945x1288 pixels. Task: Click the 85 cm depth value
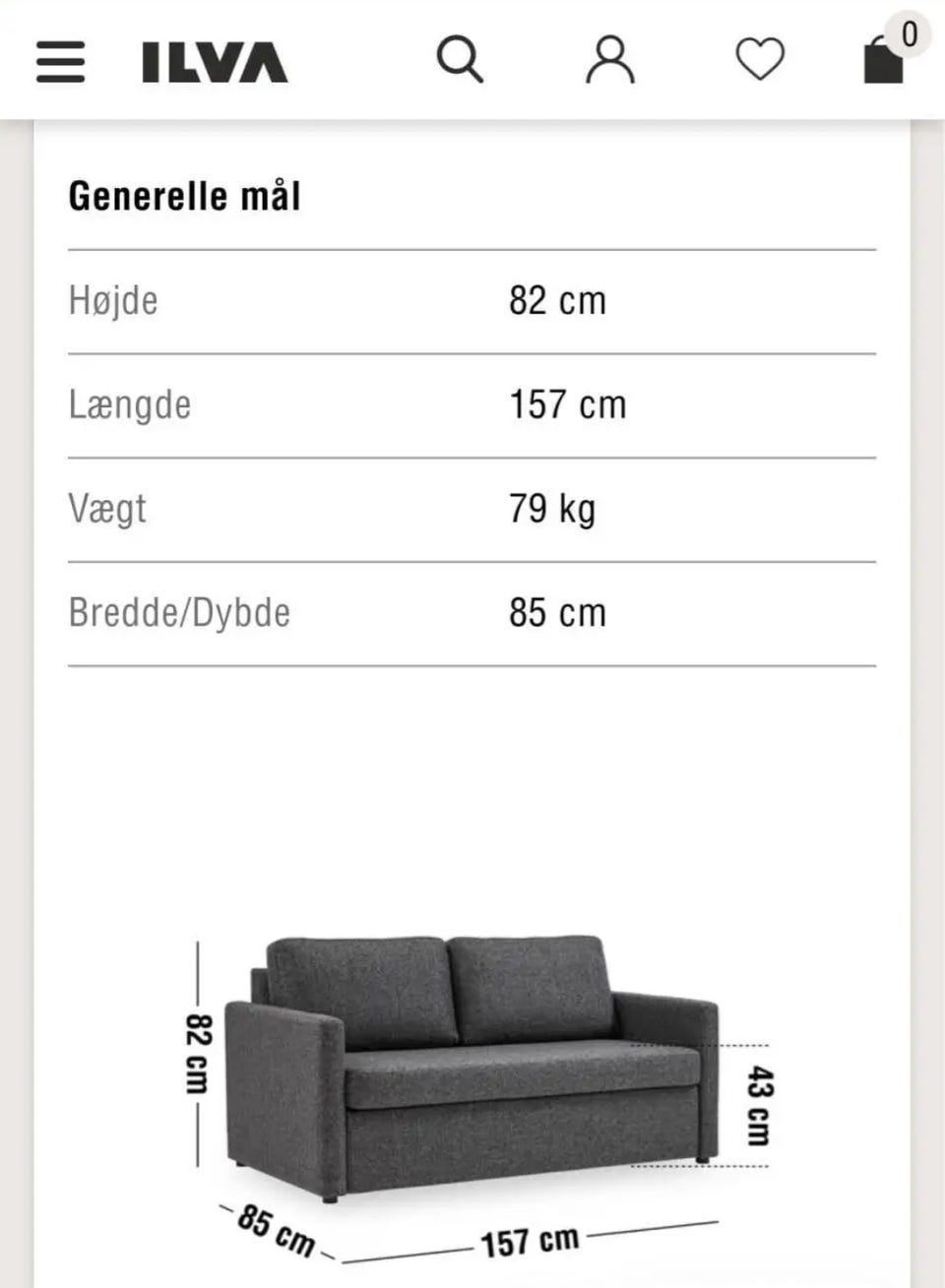555,612
